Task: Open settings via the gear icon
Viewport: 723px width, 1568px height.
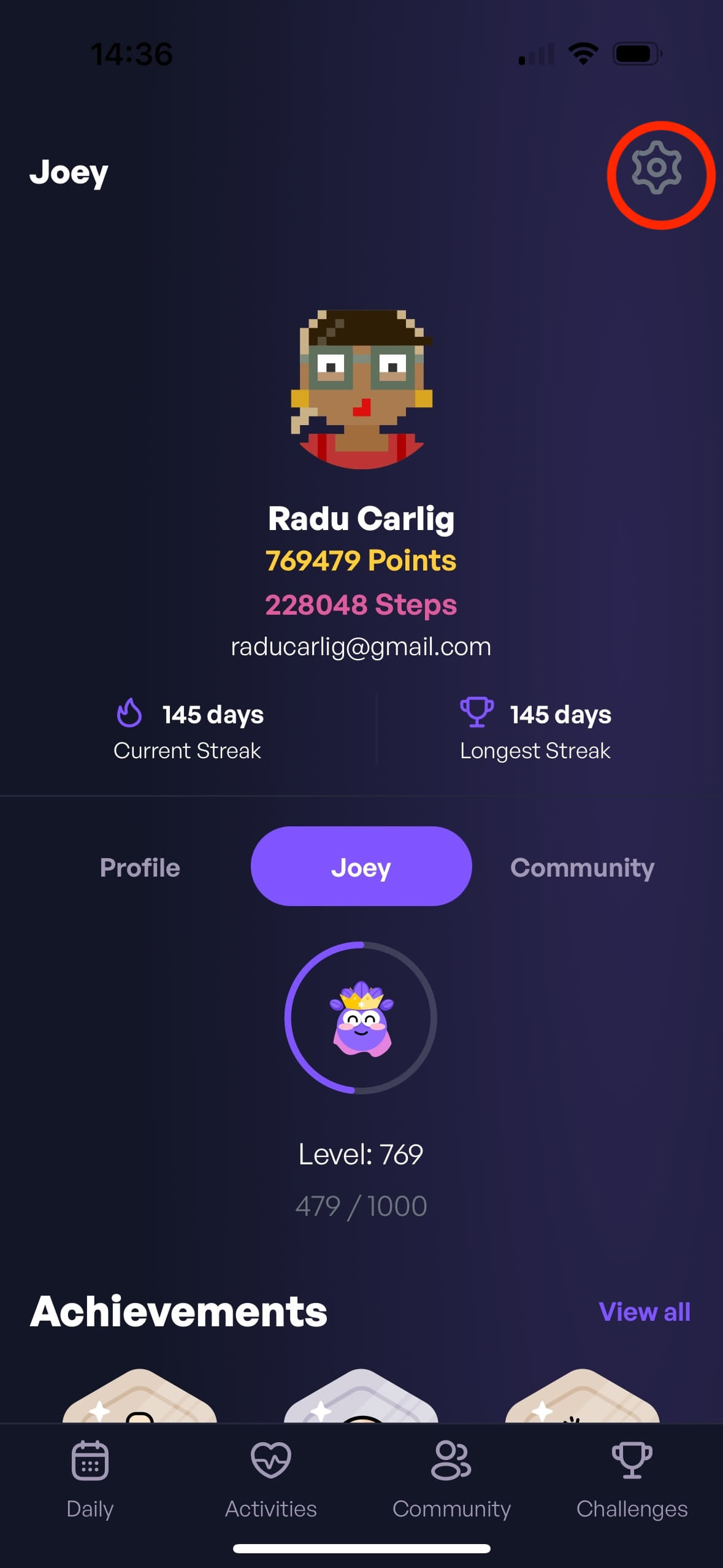Action: pyautogui.click(x=656, y=168)
